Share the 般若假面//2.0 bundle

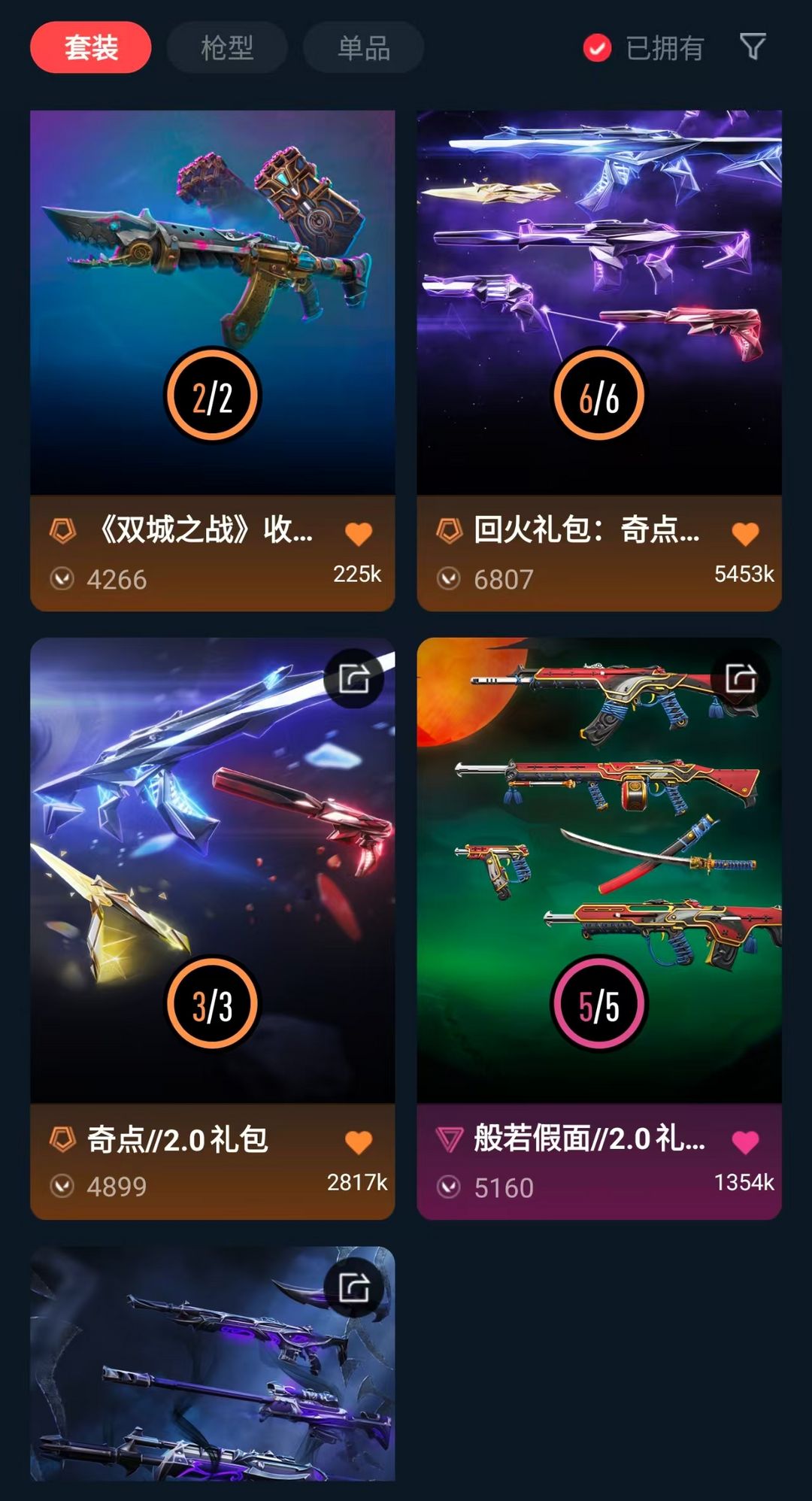point(741,678)
